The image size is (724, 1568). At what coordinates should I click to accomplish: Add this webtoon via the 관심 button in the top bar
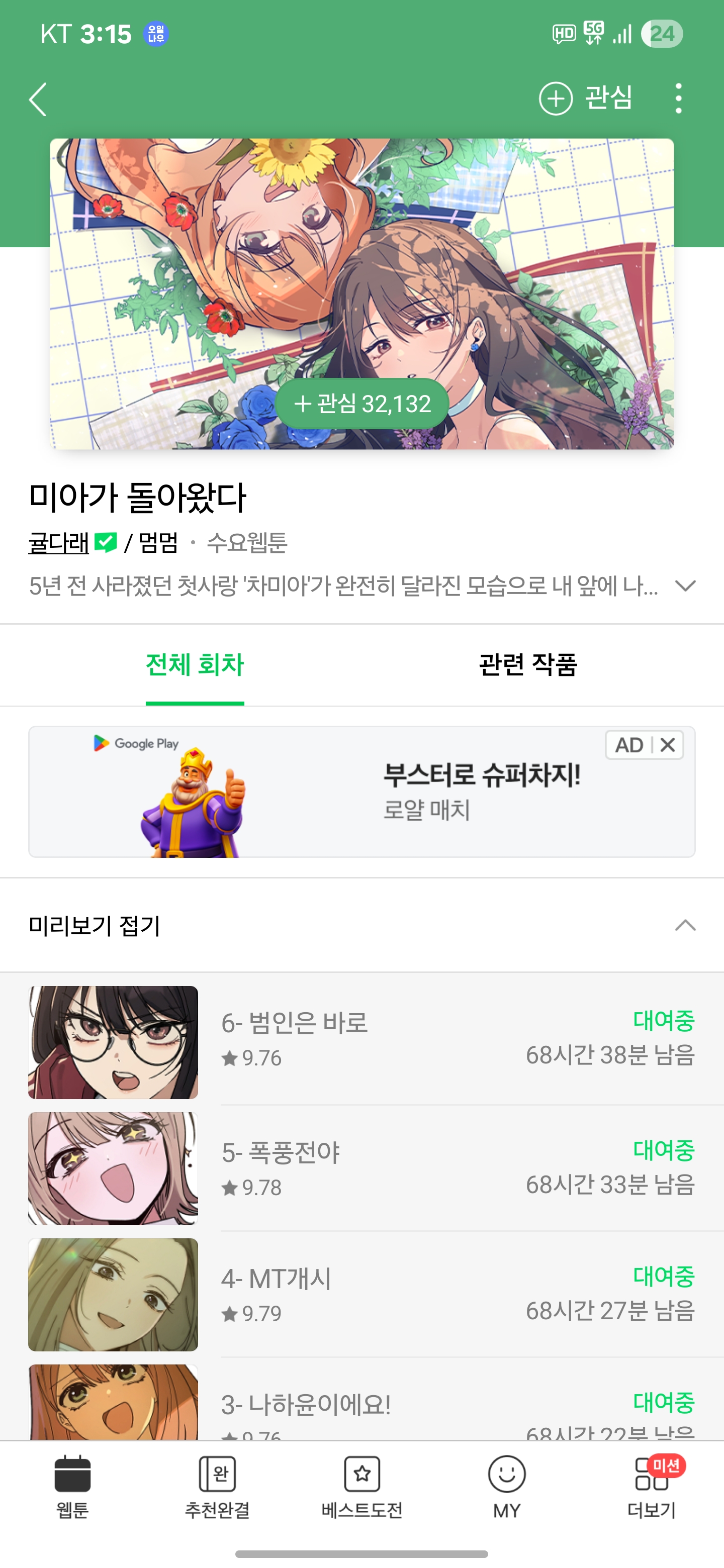pyautogui.click(x=586, y=98)
